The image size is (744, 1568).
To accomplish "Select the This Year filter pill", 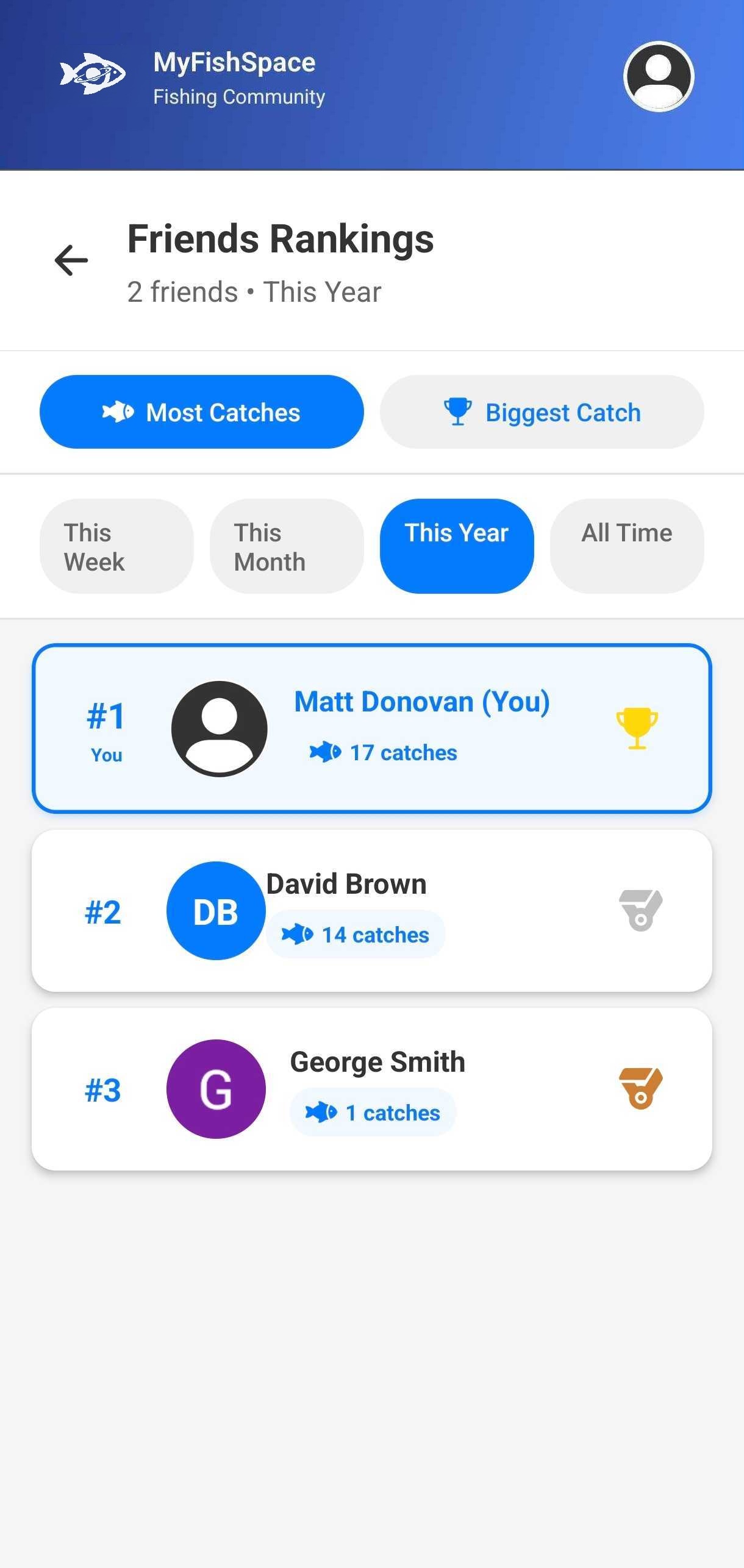I will click(456, 545).
